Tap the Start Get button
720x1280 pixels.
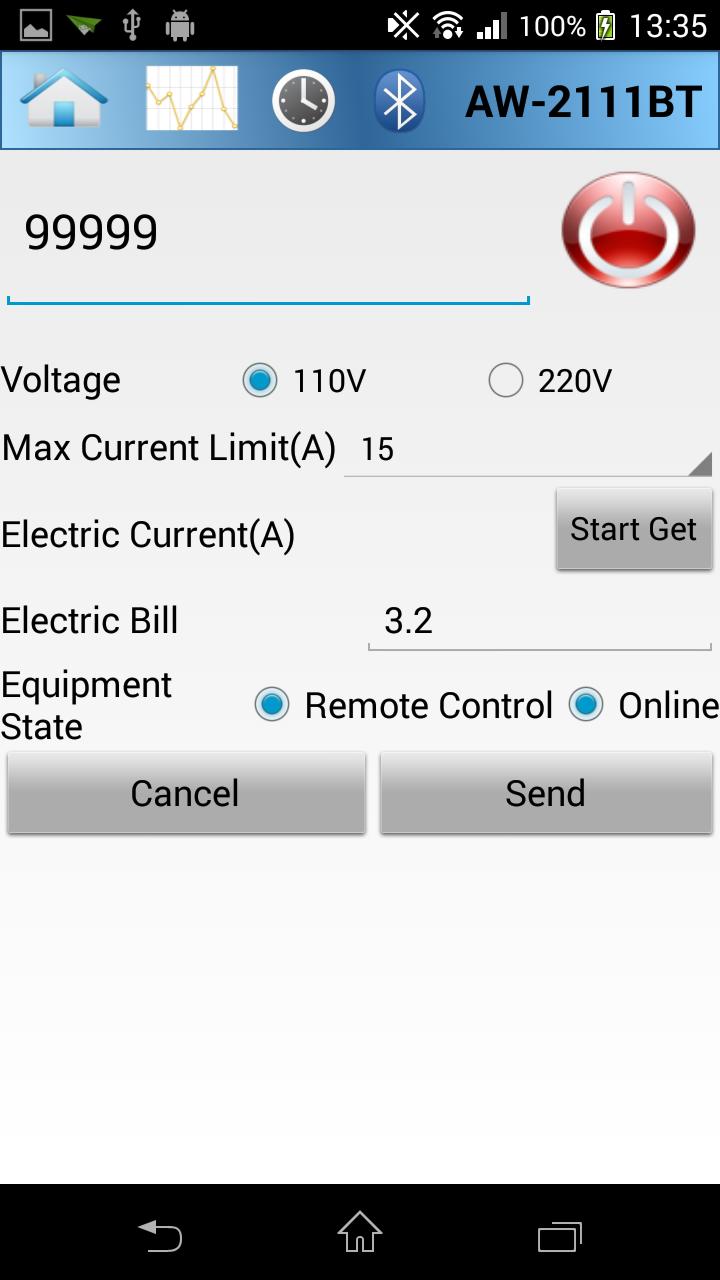633,529
